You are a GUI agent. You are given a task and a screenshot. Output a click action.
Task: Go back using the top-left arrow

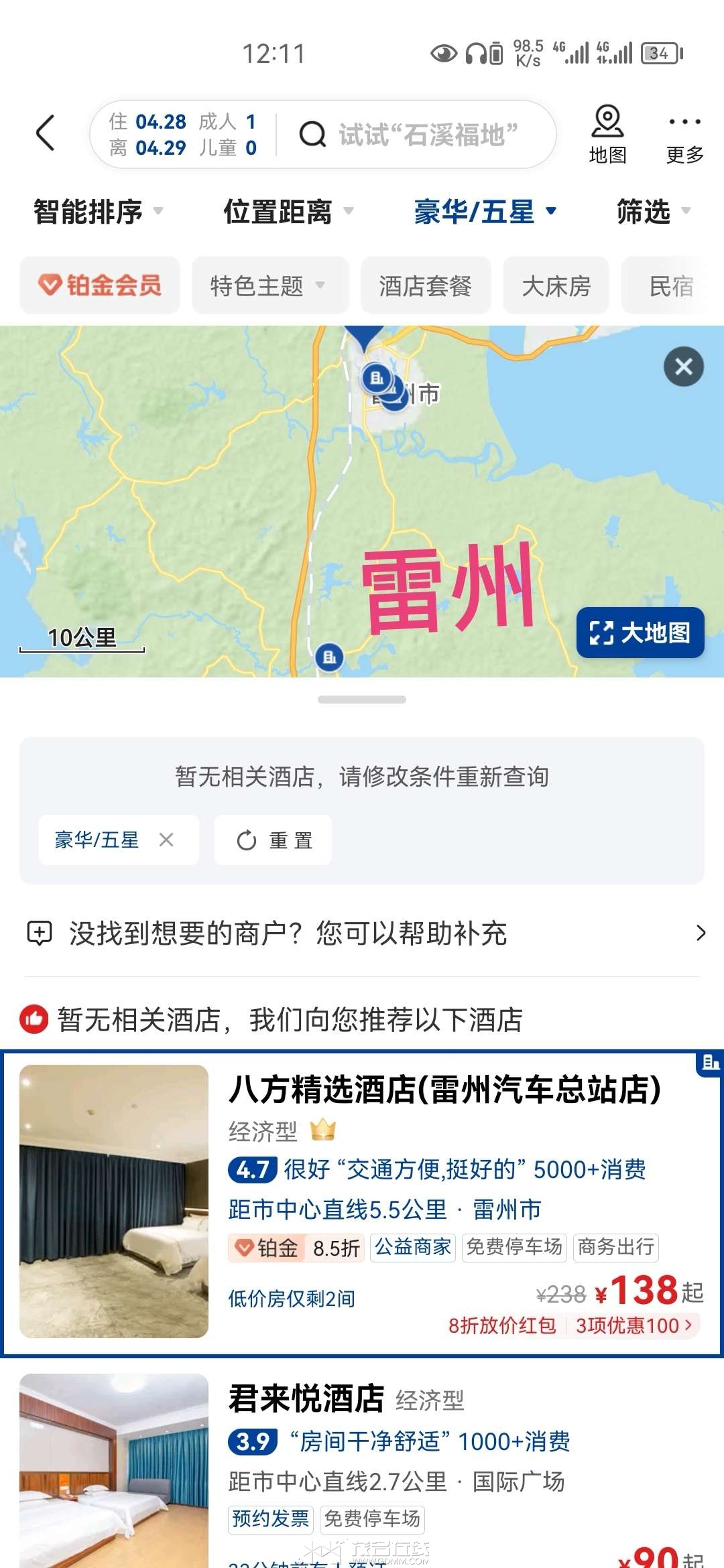[x=45, y=133]
